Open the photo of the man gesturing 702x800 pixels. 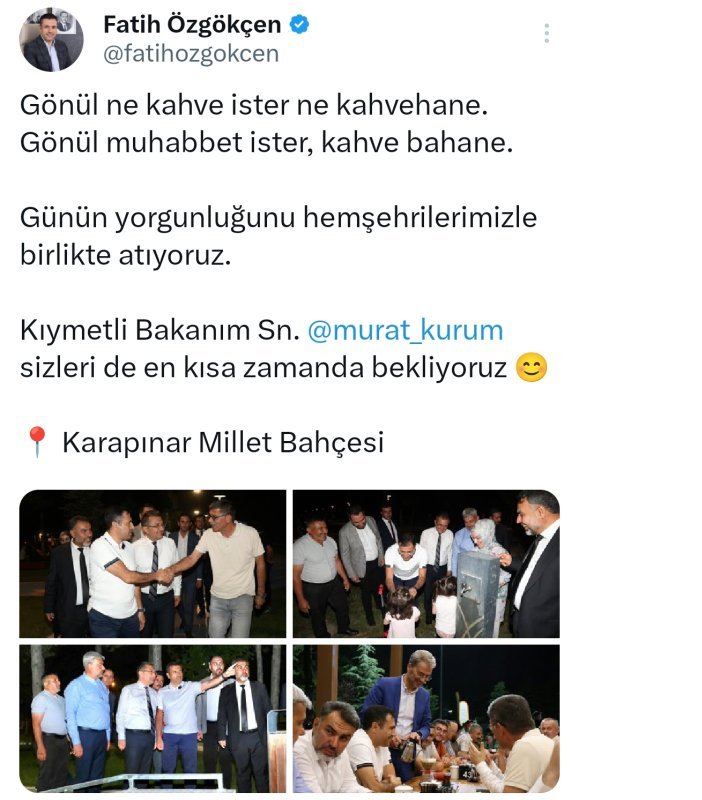[153, 718]
